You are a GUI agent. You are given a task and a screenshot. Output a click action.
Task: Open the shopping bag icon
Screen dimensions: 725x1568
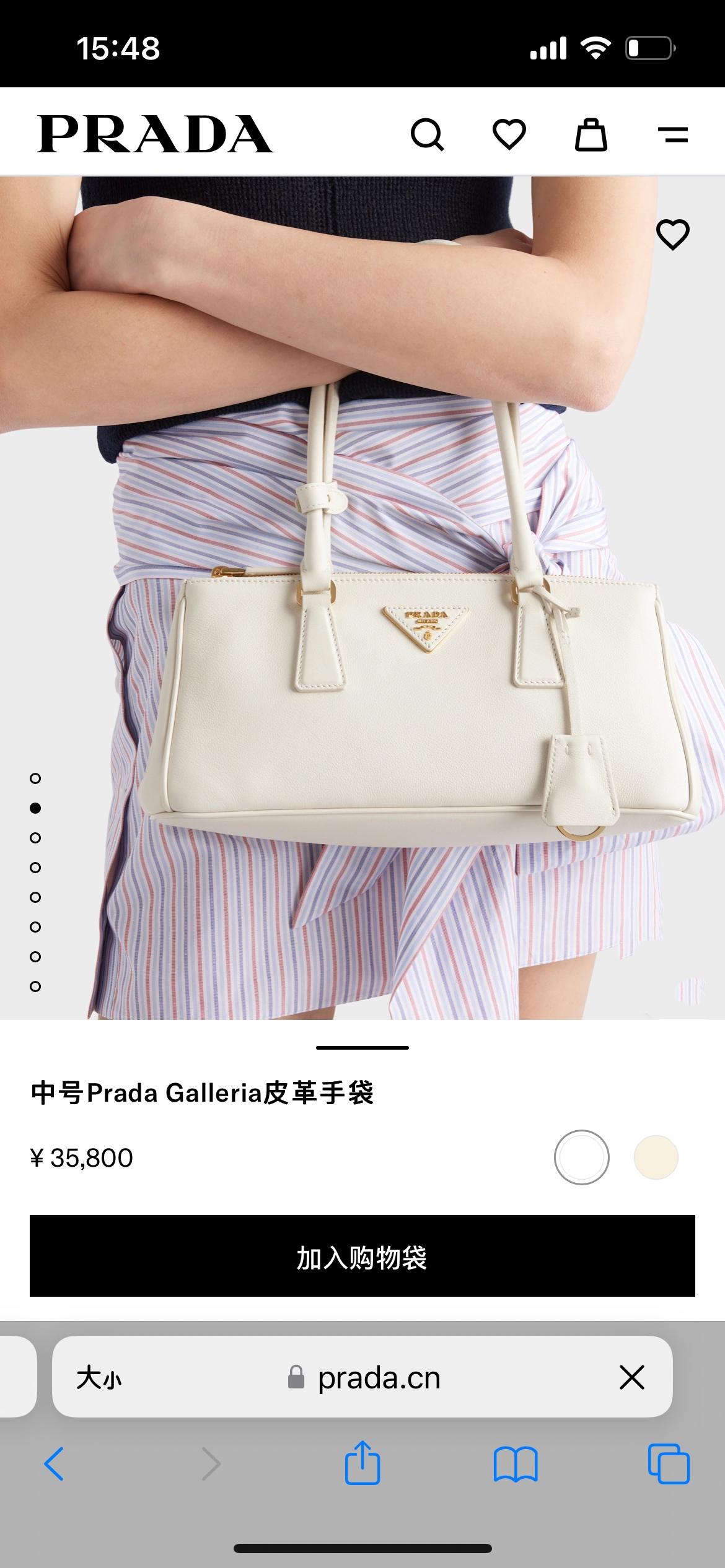[x=591, y=134]
